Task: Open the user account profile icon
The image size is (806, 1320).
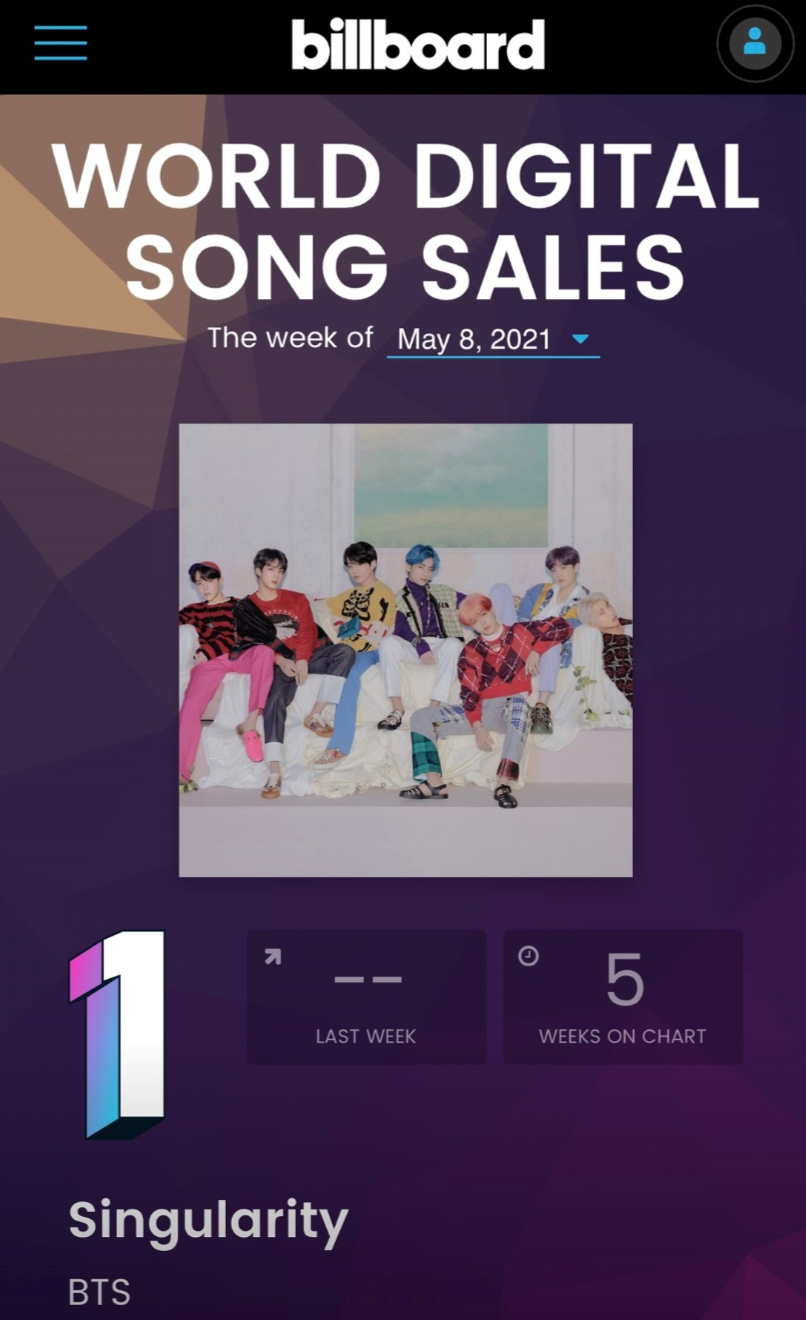Action: pos(755,43)
